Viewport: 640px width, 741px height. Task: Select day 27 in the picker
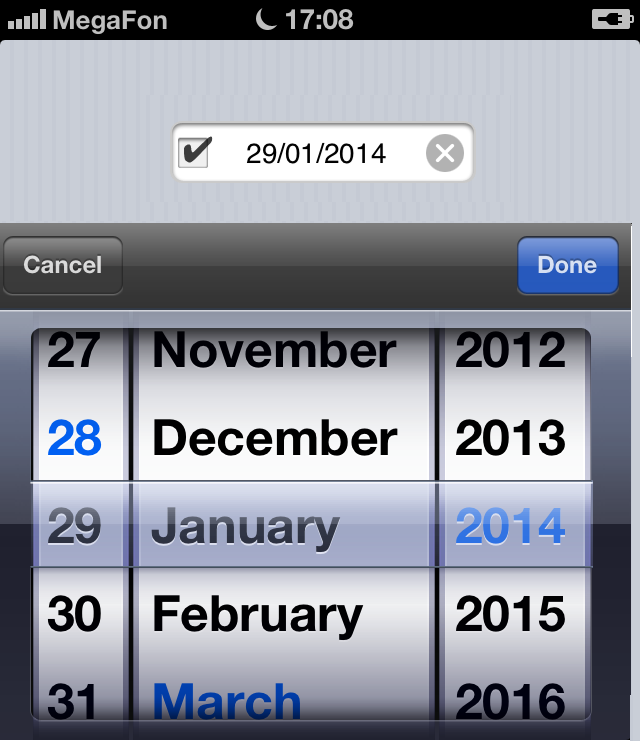74,350
